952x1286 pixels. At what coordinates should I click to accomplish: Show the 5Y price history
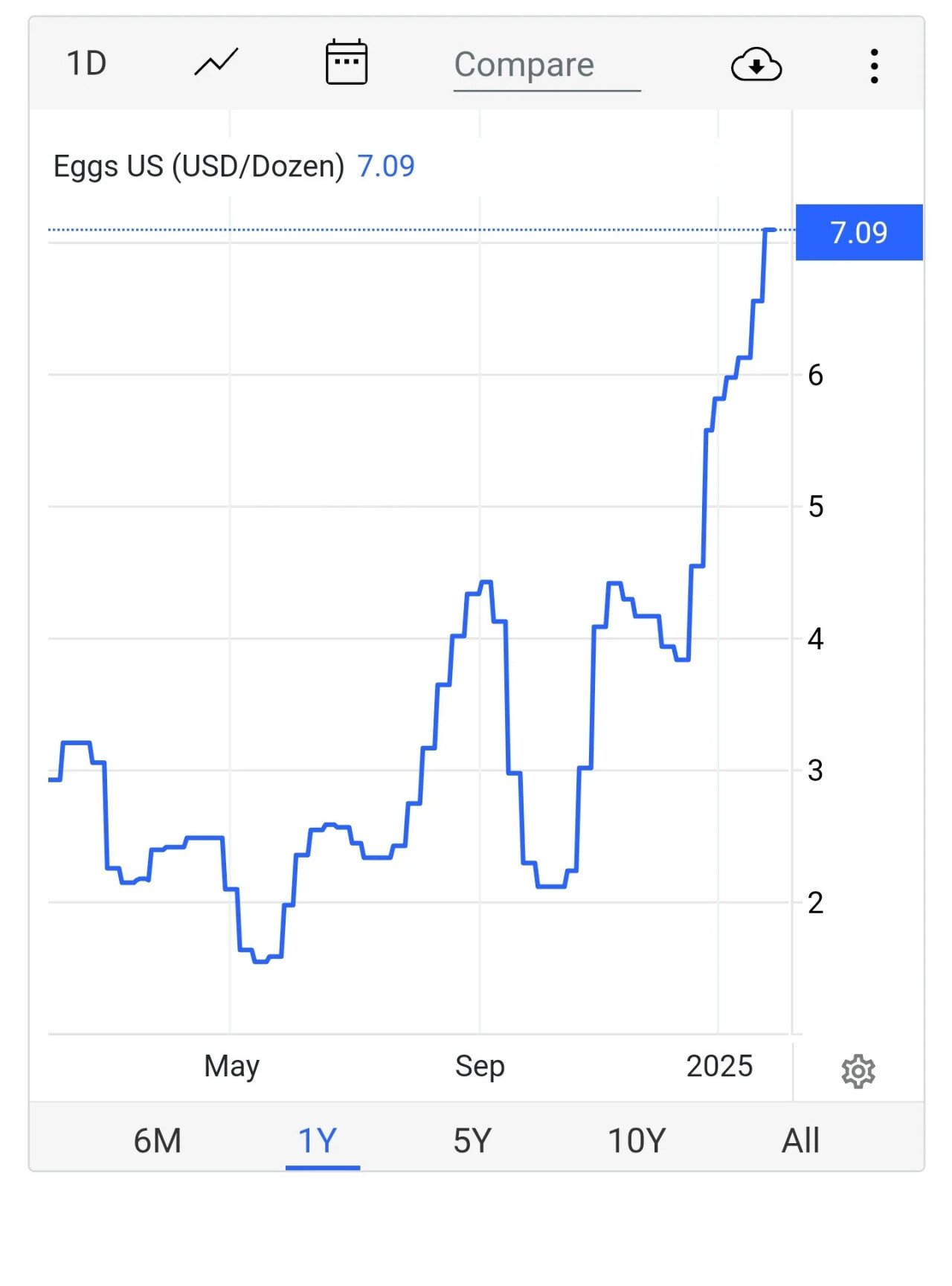tap(472, 1140)
